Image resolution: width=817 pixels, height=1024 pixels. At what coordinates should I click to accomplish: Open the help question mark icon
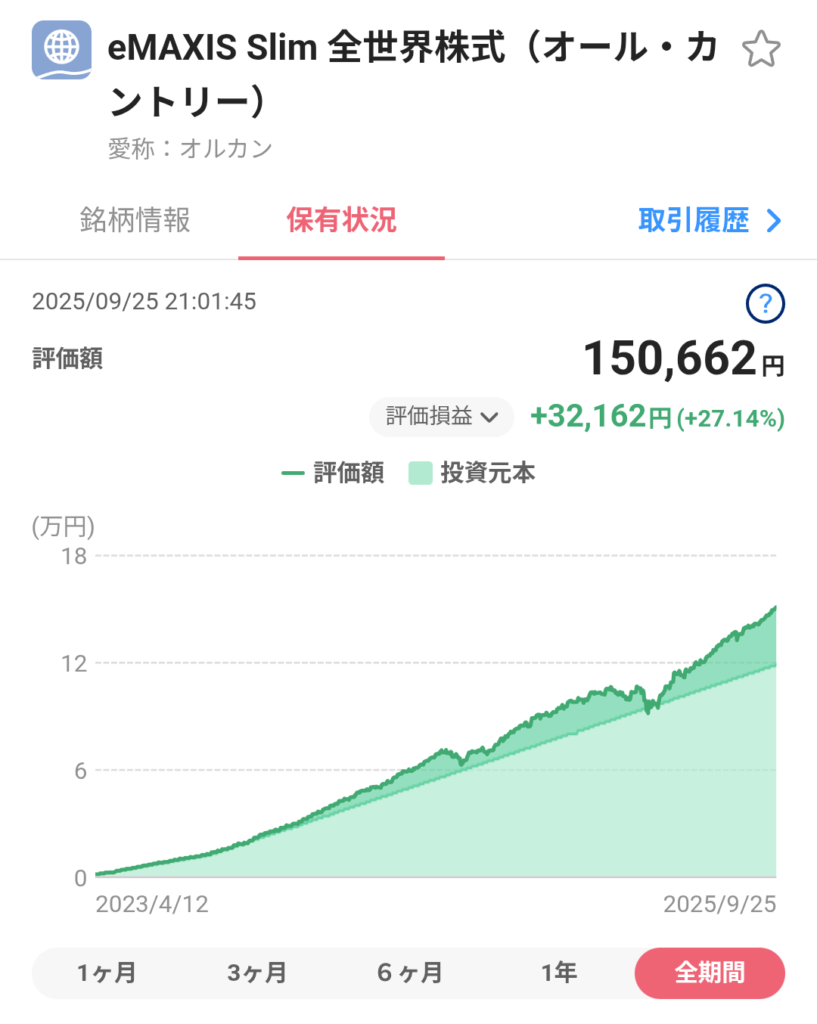766,303
